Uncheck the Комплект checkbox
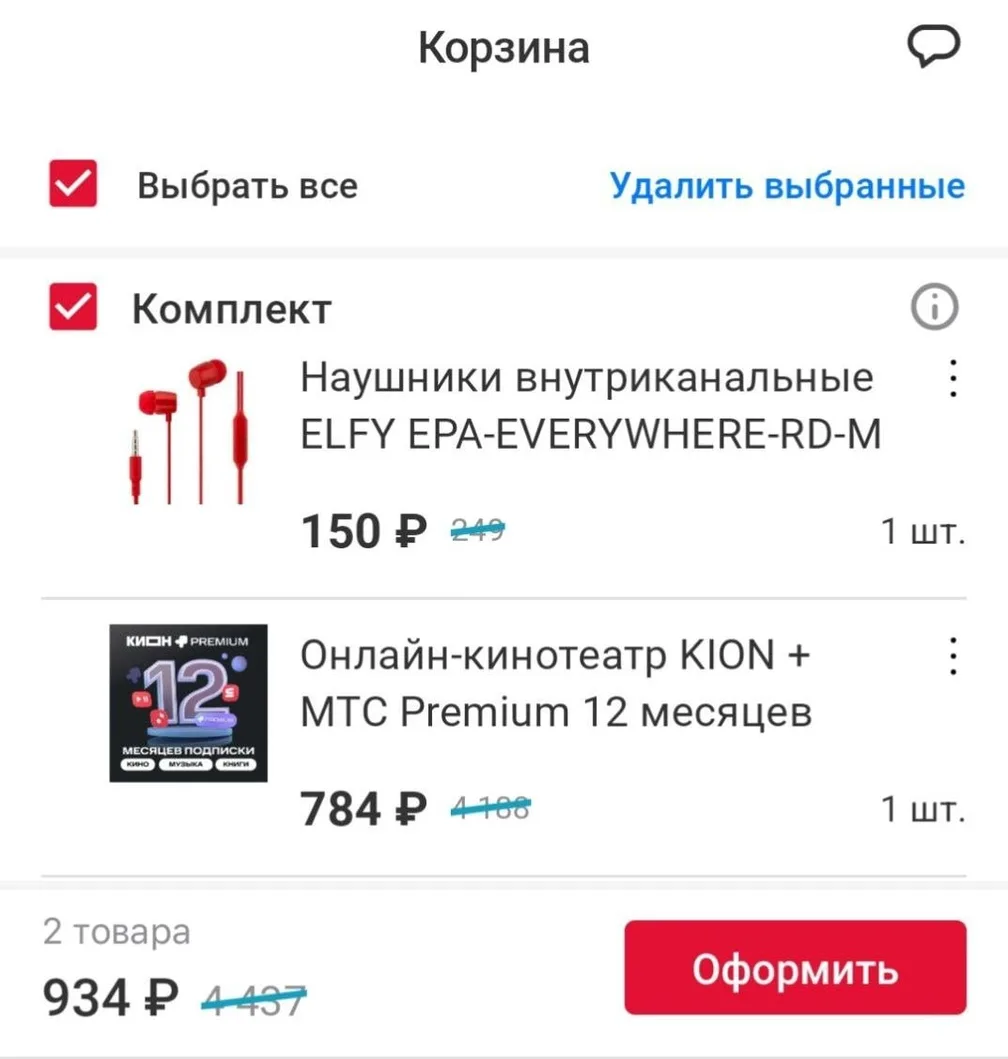This screenshot has width=1008, height=1059. click(x=73, y=308)
